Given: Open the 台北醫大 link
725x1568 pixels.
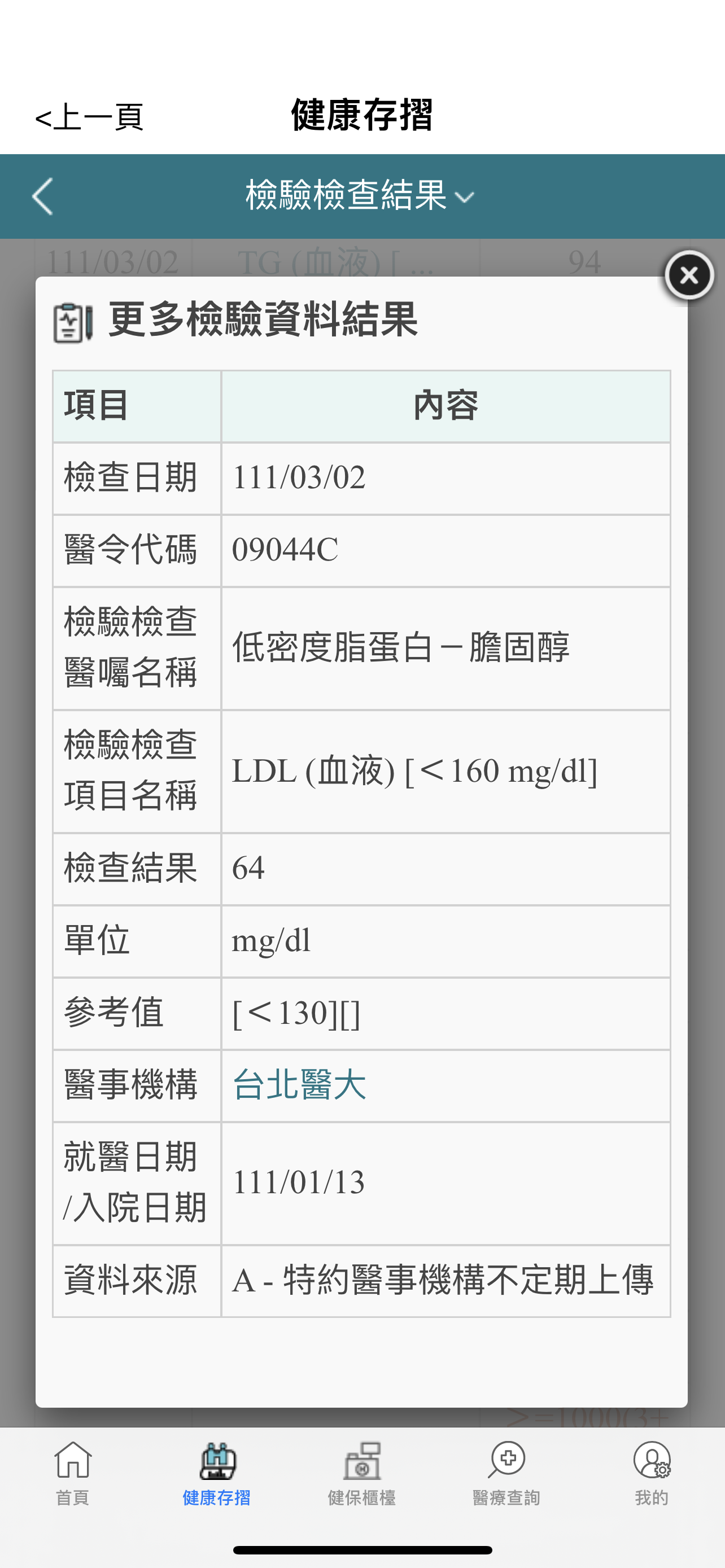Looking at the screenshot, I should tap(299, 1085).
